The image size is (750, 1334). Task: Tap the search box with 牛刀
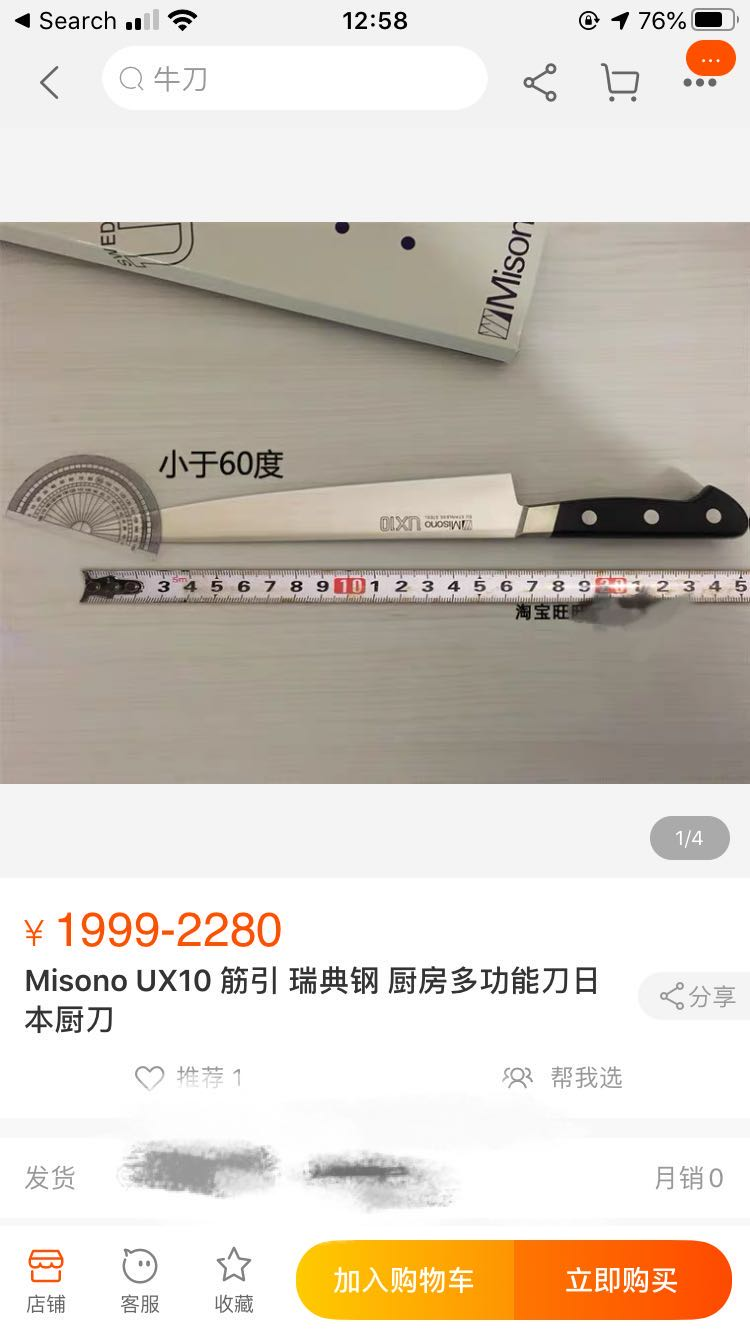pos(294,79)
